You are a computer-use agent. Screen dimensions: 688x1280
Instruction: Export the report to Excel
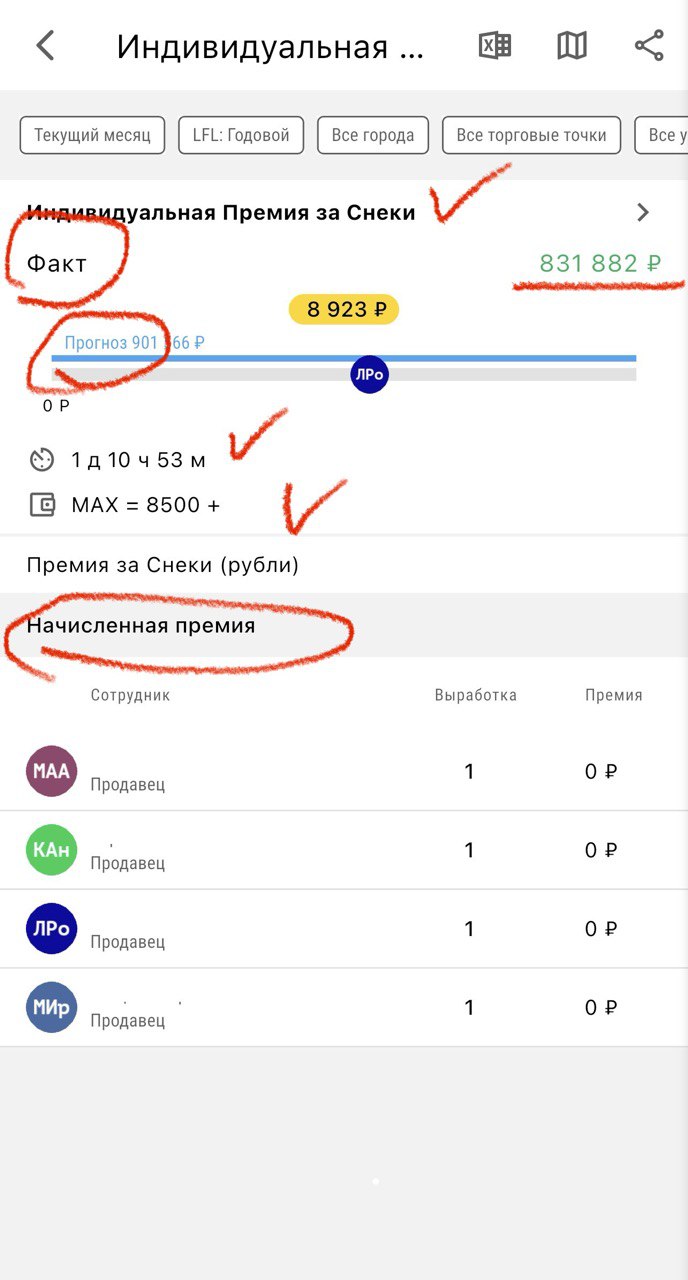(x=495, y=46)
